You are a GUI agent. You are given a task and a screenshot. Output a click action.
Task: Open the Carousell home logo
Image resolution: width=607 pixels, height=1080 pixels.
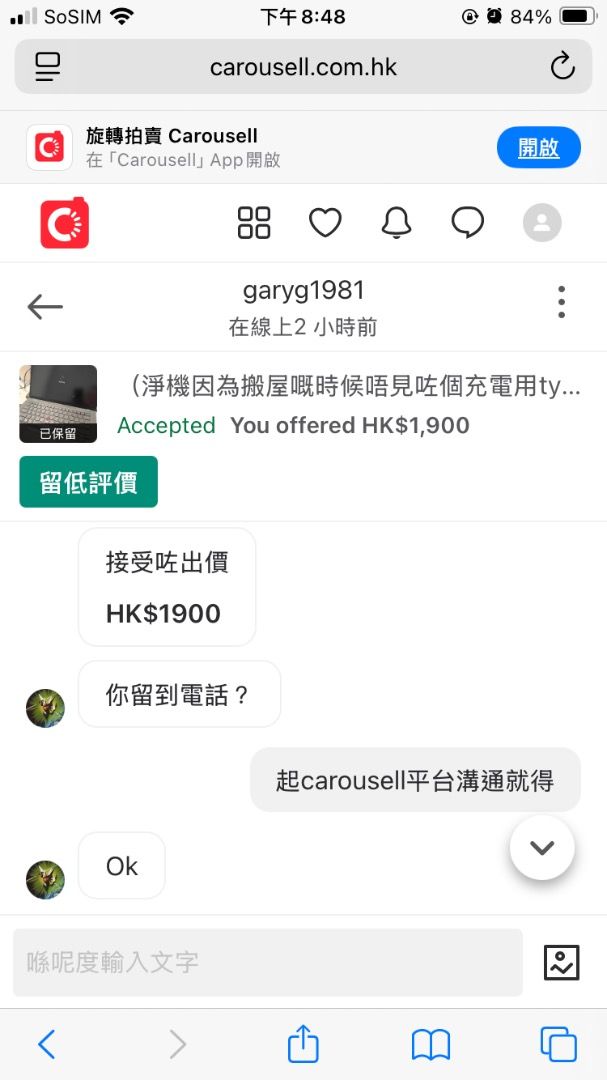pyautogui.click(x=65, y=222)
